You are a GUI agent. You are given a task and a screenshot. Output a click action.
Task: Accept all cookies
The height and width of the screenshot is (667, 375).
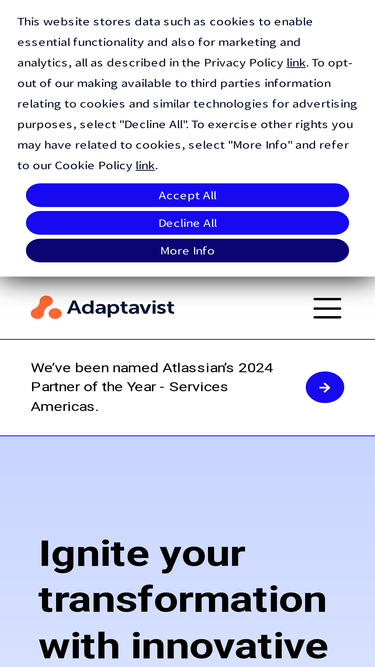point(187,195)
